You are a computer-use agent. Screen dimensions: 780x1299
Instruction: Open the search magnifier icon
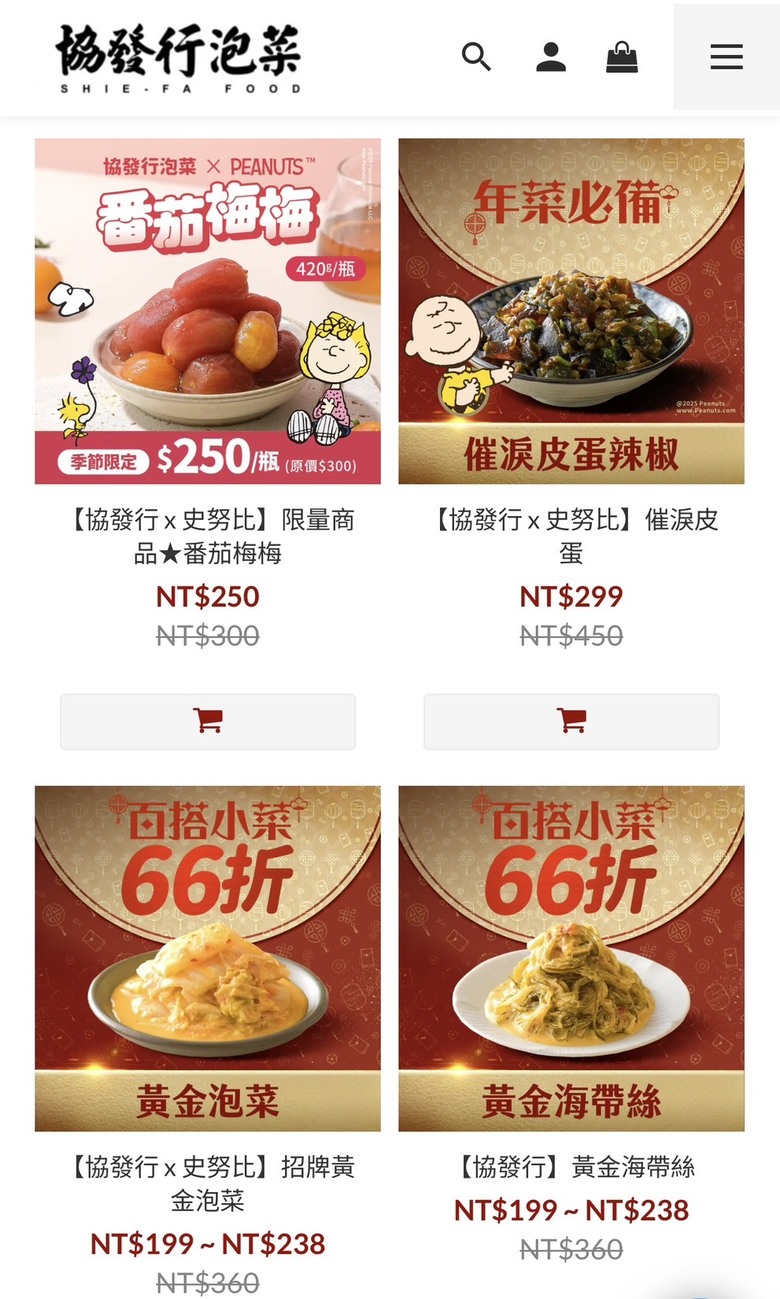476,57
